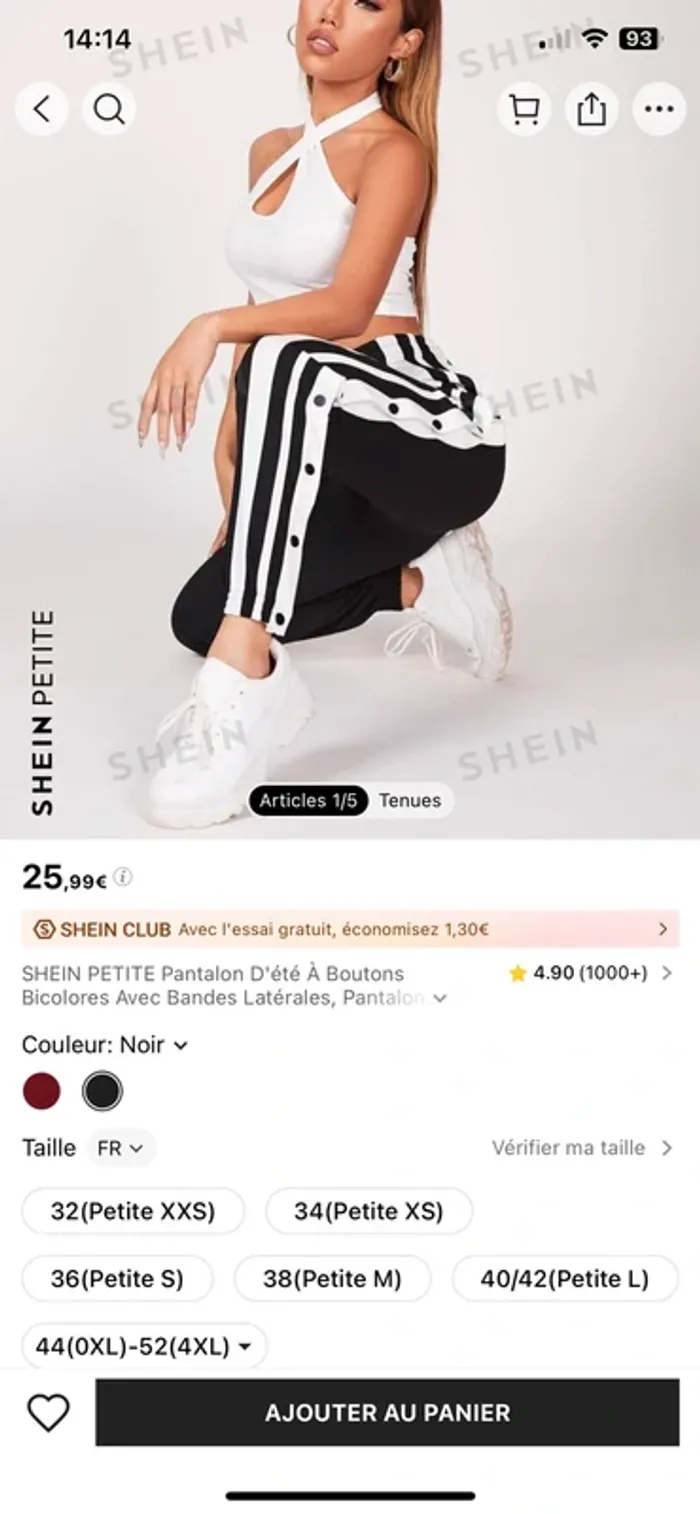Image resolution: width=700 pixels, height=1514 pixels.
Task: Open Vérifier ma taille
Action: (x=582, y=1148)
